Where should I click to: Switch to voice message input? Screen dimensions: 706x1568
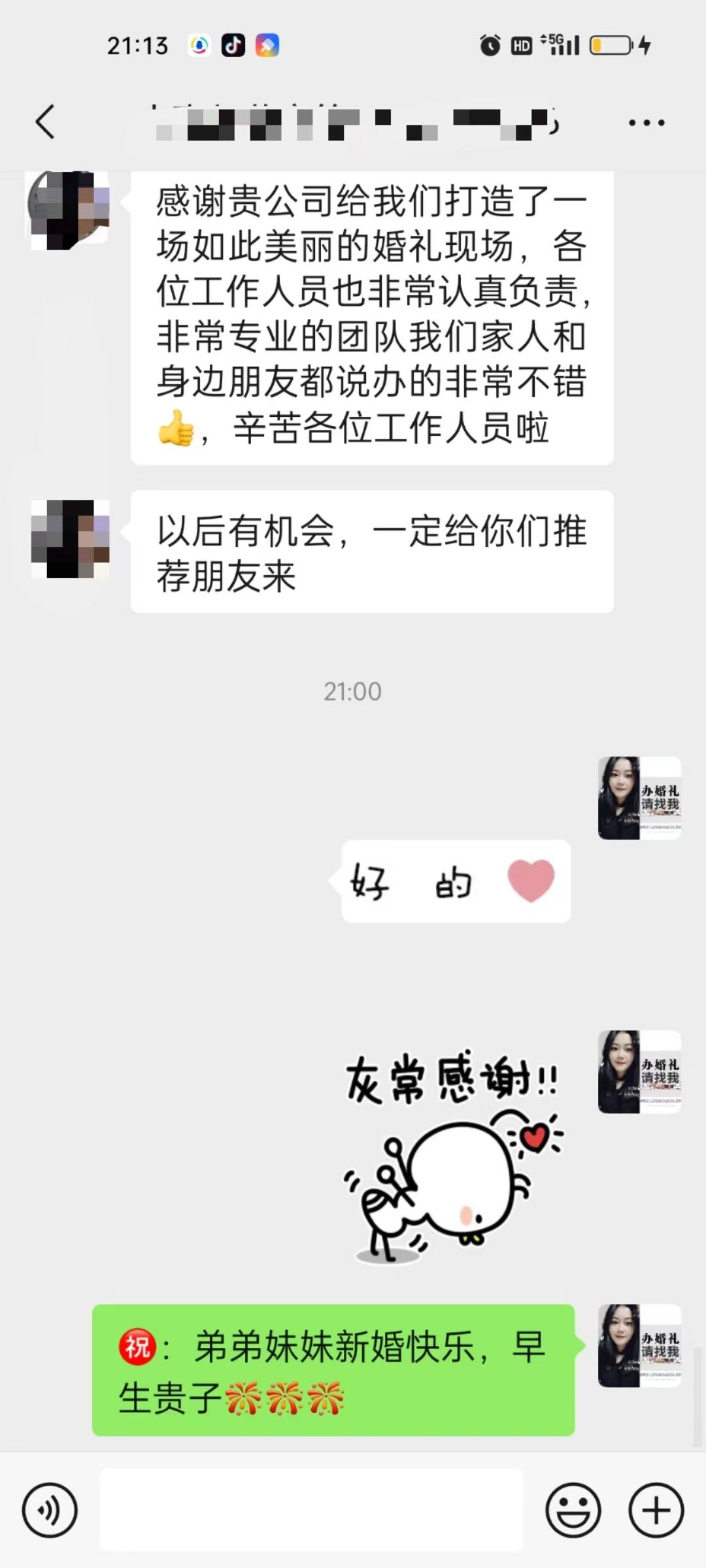(x=50, y=1510)
